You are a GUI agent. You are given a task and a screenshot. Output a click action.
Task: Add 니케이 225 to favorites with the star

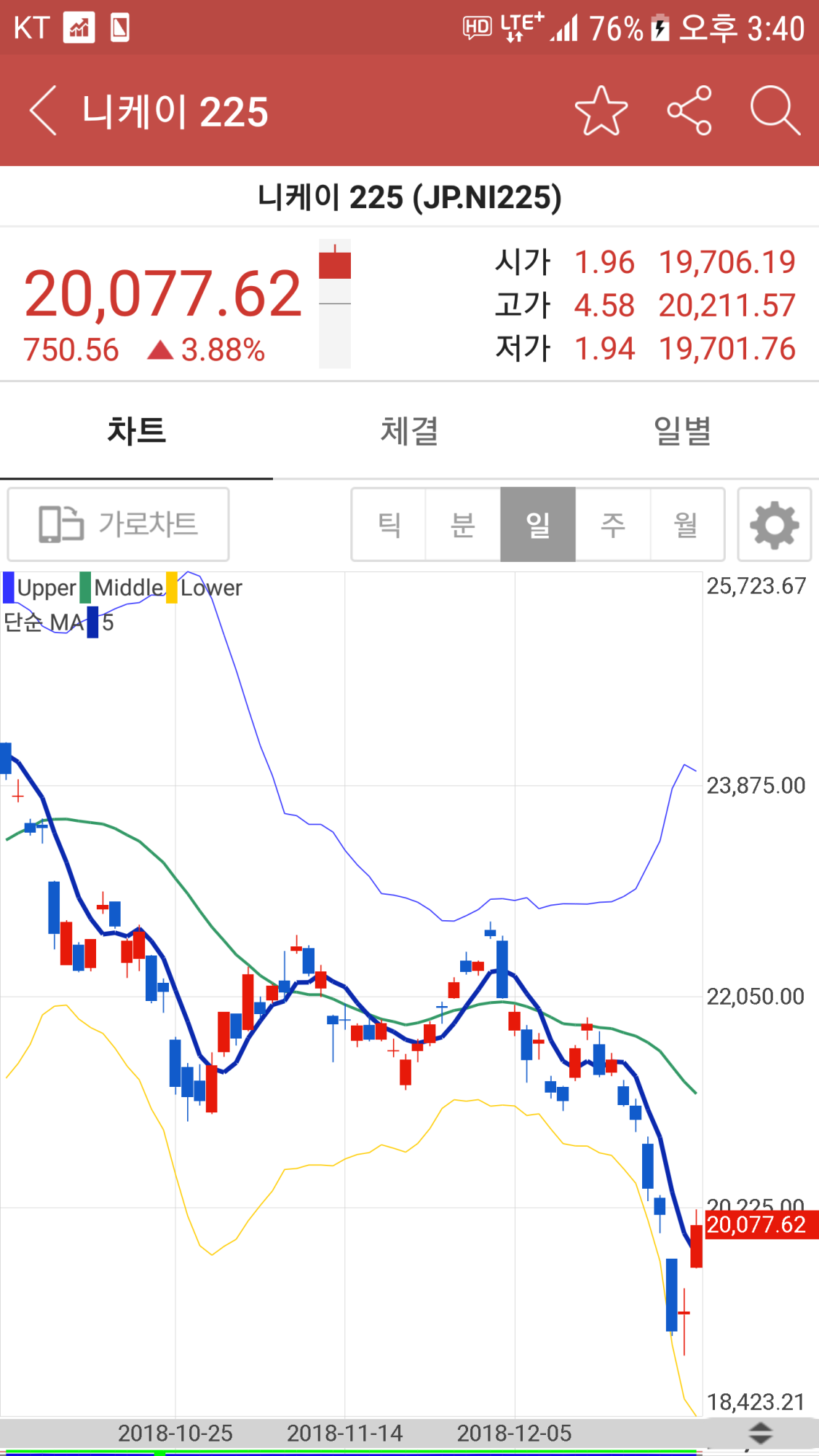[x=601, y=111]
